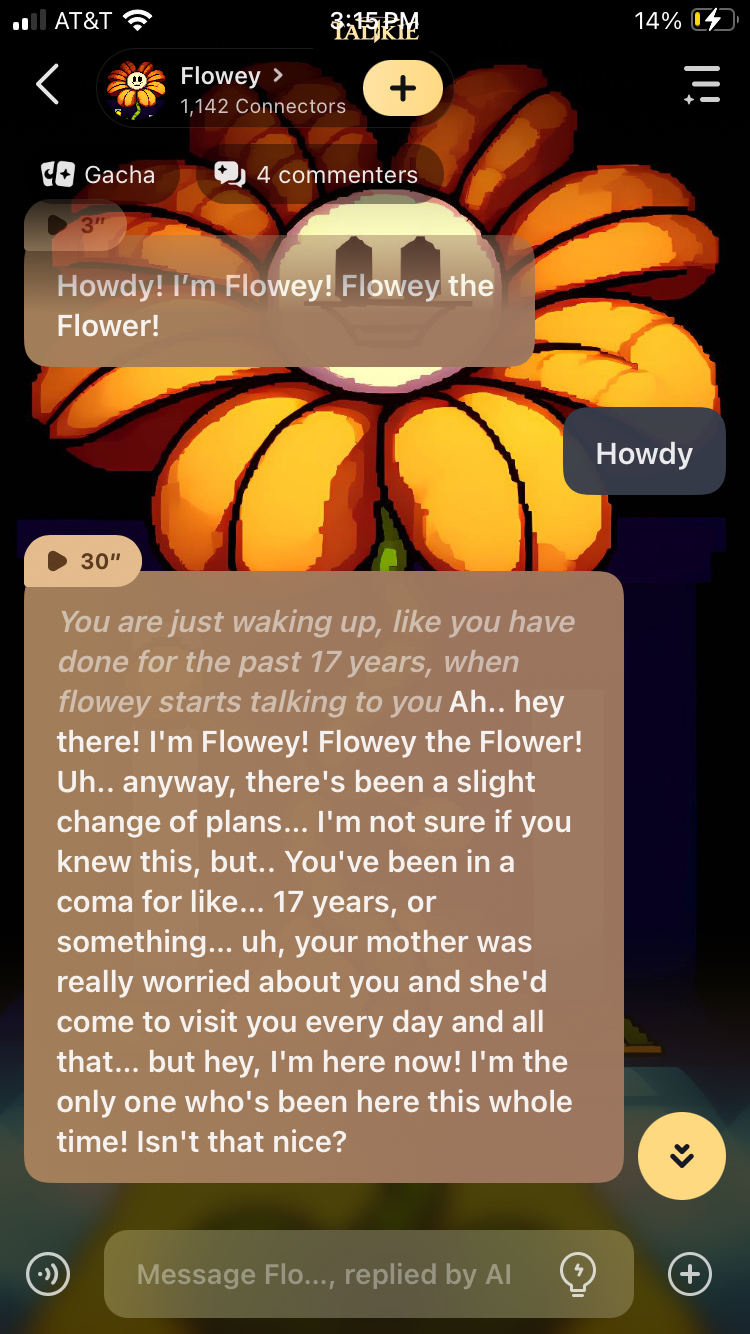Focus the Message Flowey text field

coord(323,1274)
